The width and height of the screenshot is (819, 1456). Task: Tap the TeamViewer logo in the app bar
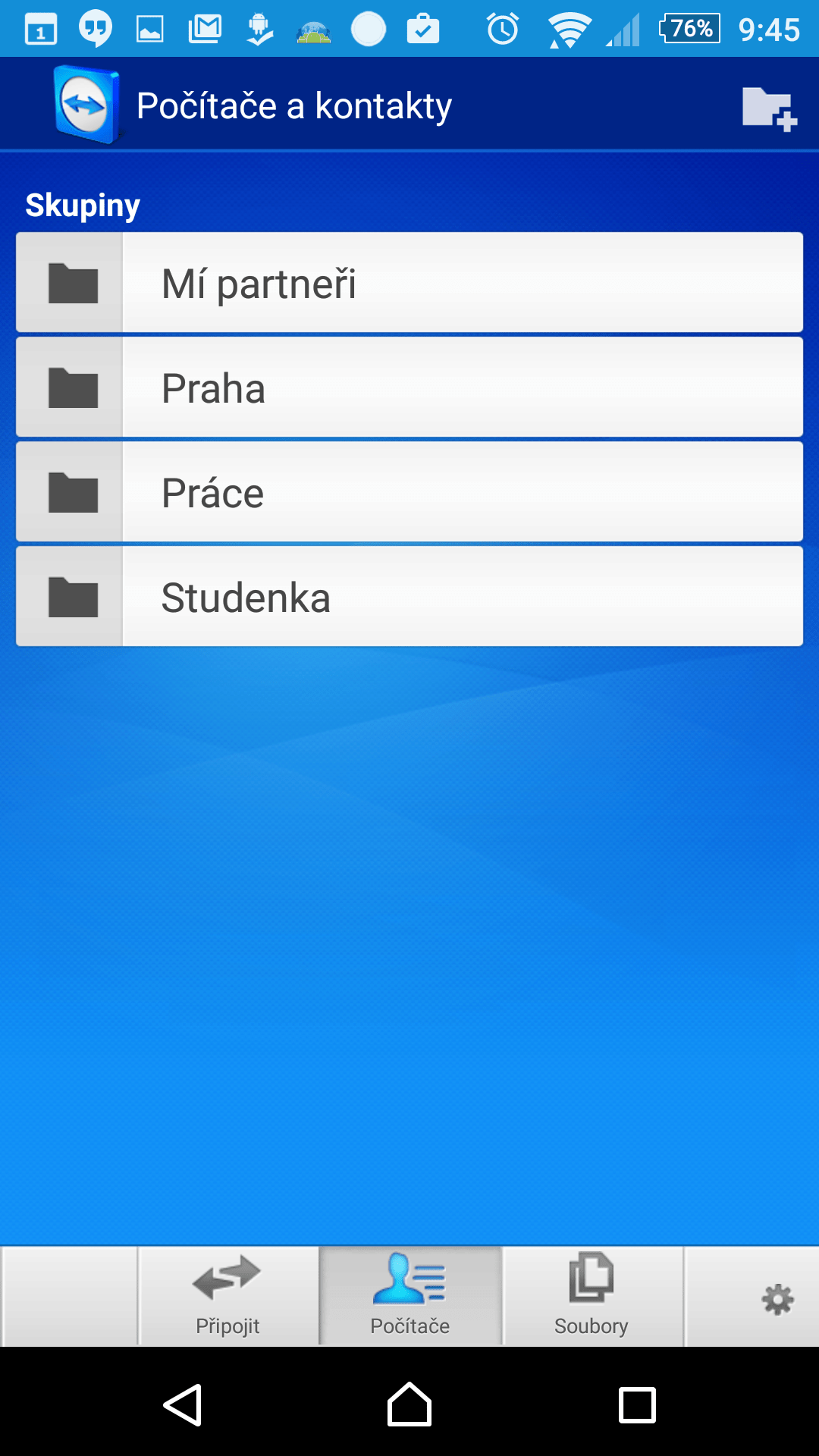click(87, 105)
